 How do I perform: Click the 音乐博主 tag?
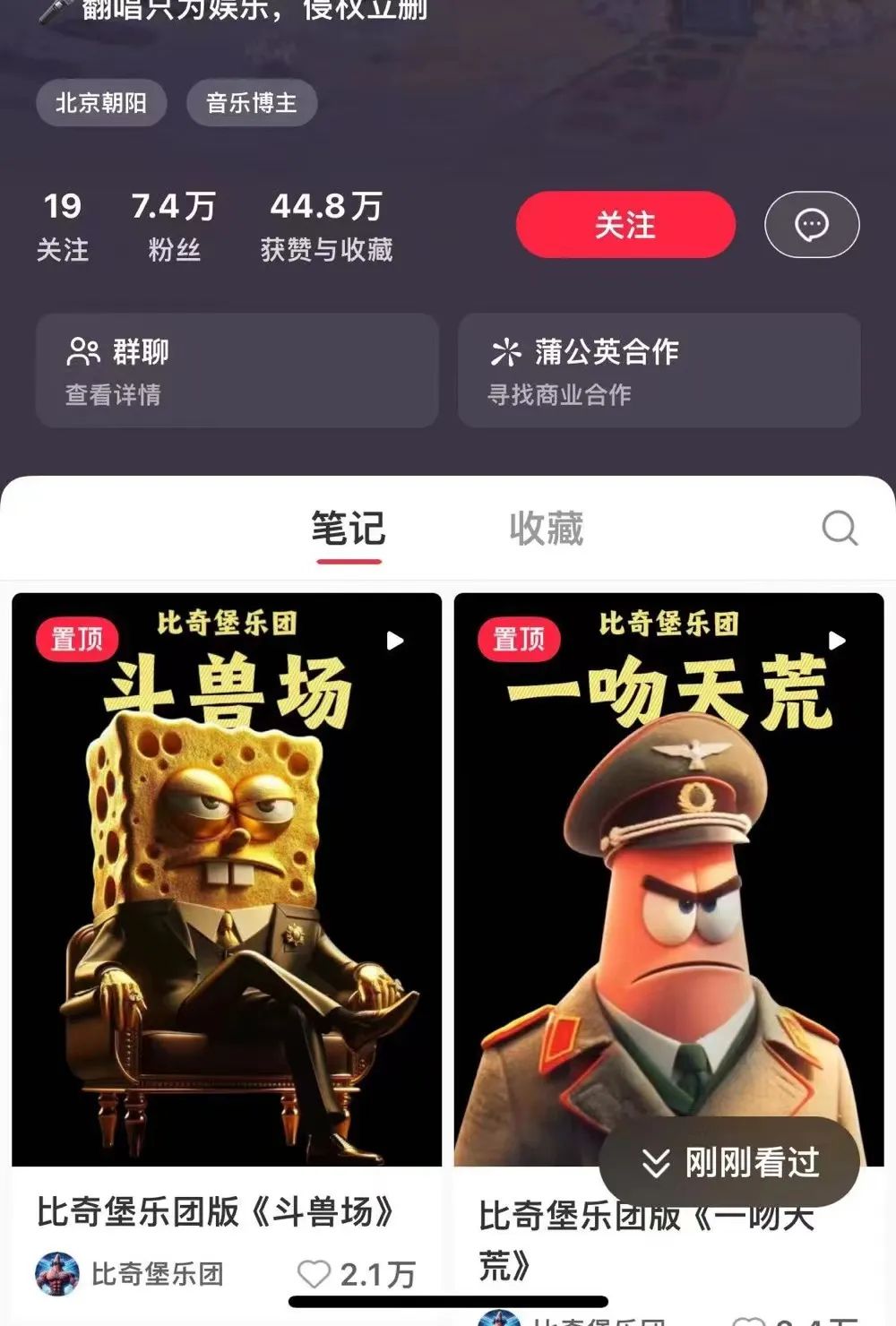pyautogui.click(x=251, y=103)
